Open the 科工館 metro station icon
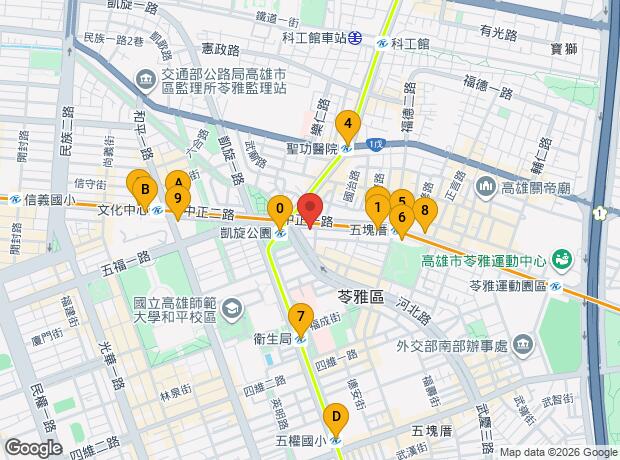620x460 pixels. click(381, 44)
